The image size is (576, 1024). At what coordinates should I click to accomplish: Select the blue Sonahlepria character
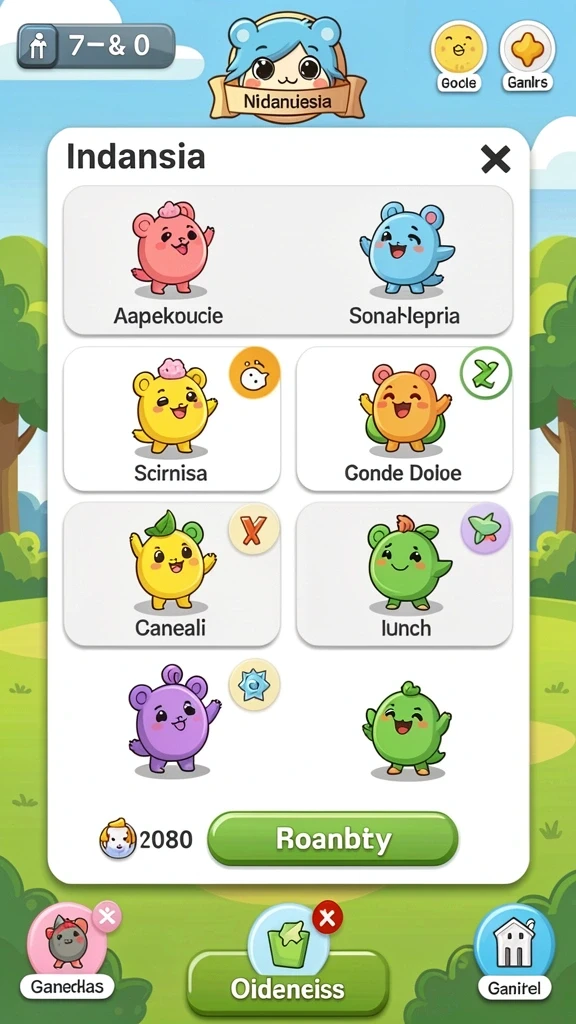[405, 261]
